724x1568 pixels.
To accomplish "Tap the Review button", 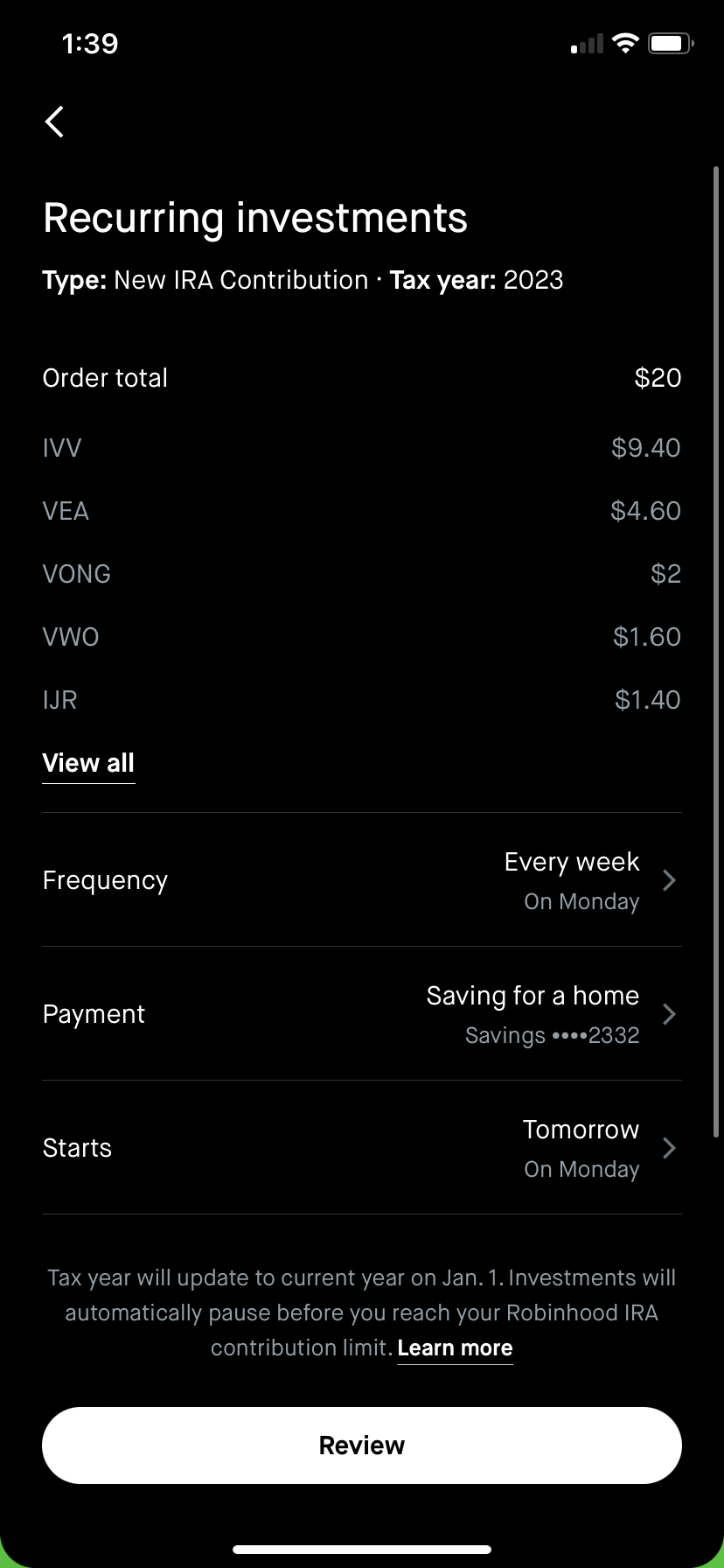I will [x=362, y=1445].
